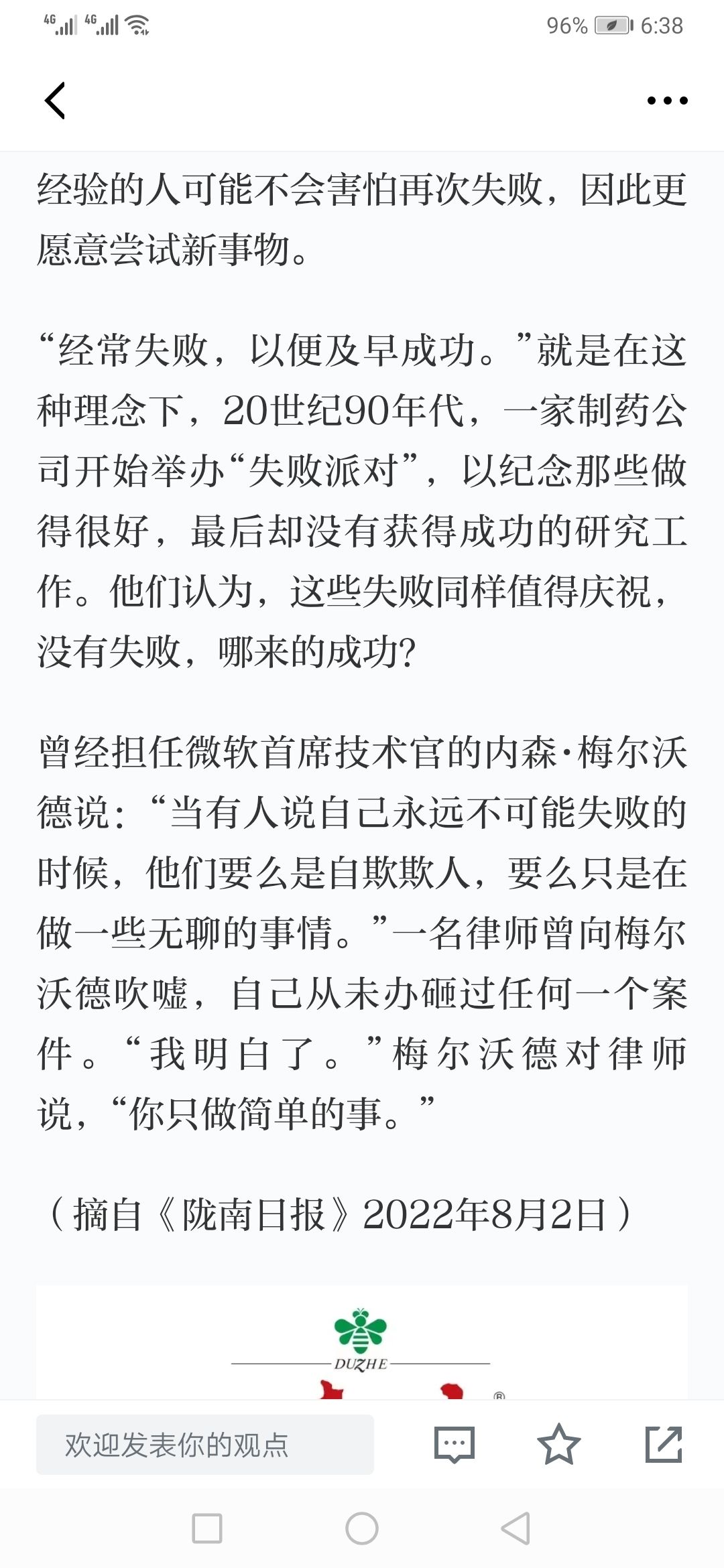
Task: Open recent apps from the navigation bar
Action: (x=207, y=1528)
